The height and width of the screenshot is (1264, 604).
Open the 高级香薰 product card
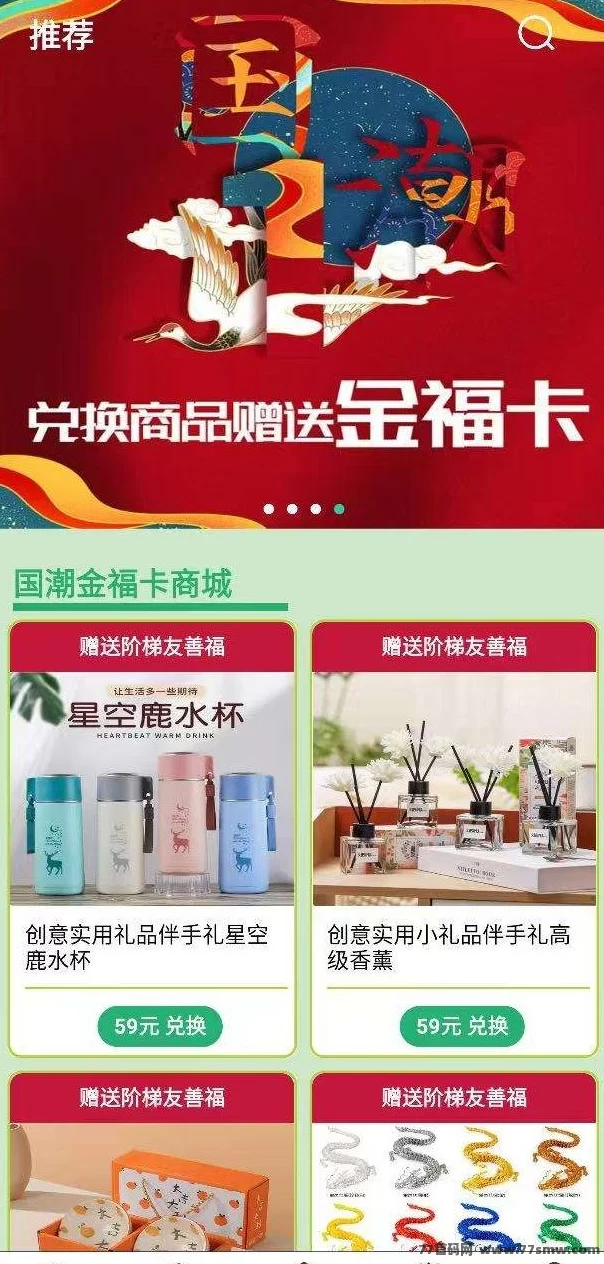pos(454,790)
